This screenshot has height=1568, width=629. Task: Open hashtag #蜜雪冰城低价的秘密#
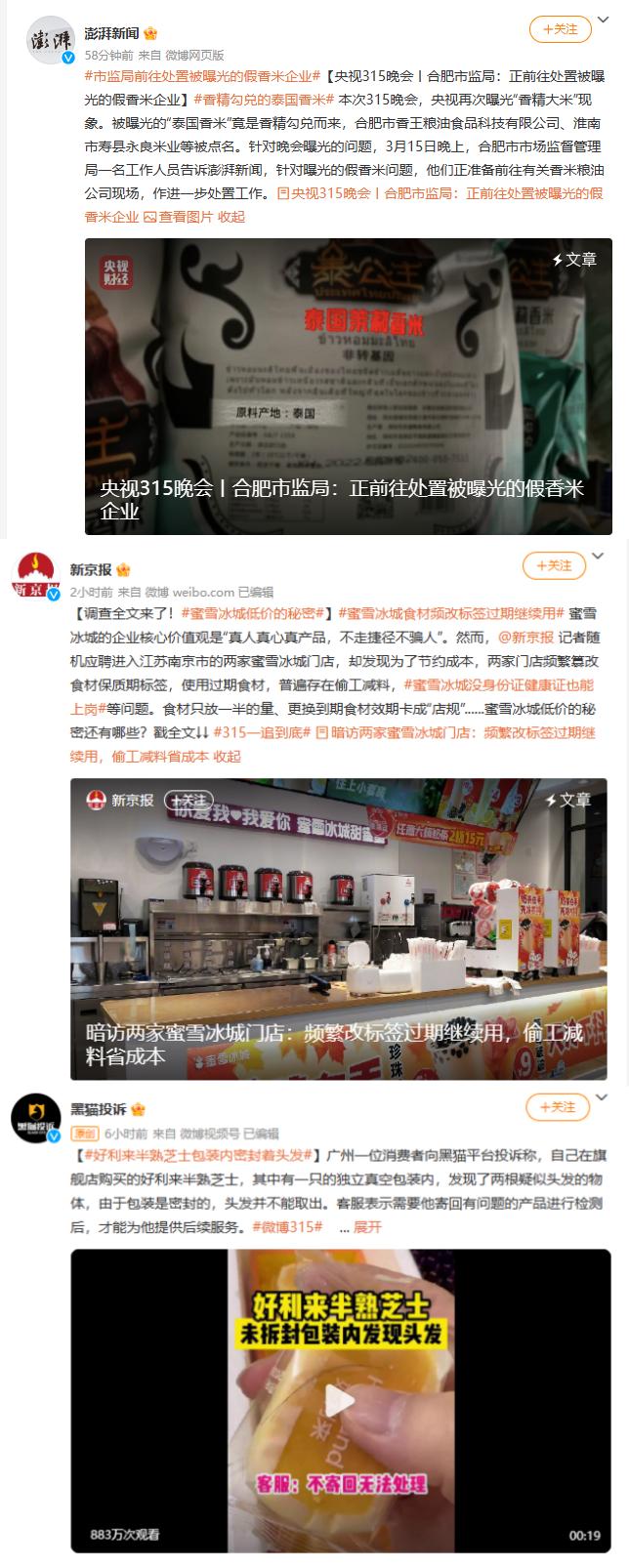point(254,613)
